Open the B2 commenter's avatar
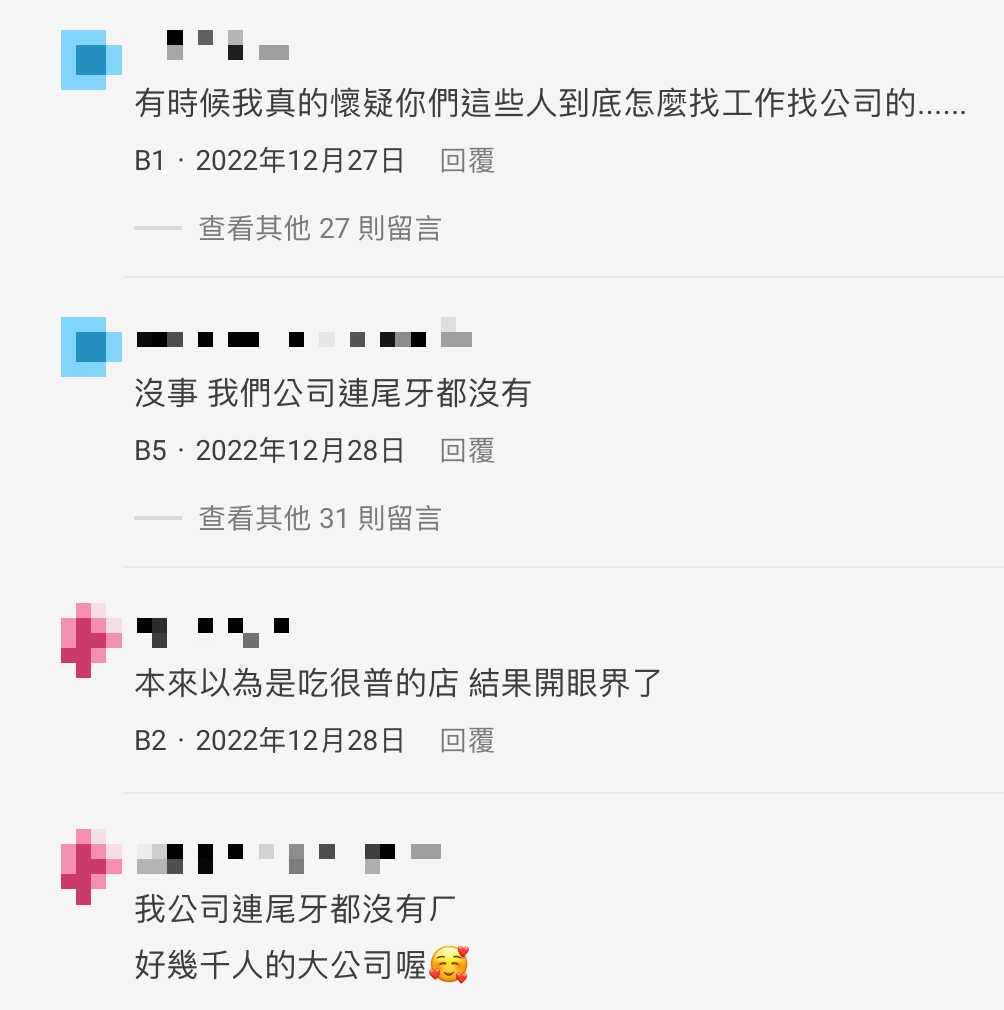The height and width of the screenshot is (1010, 1004). [91, 640]
